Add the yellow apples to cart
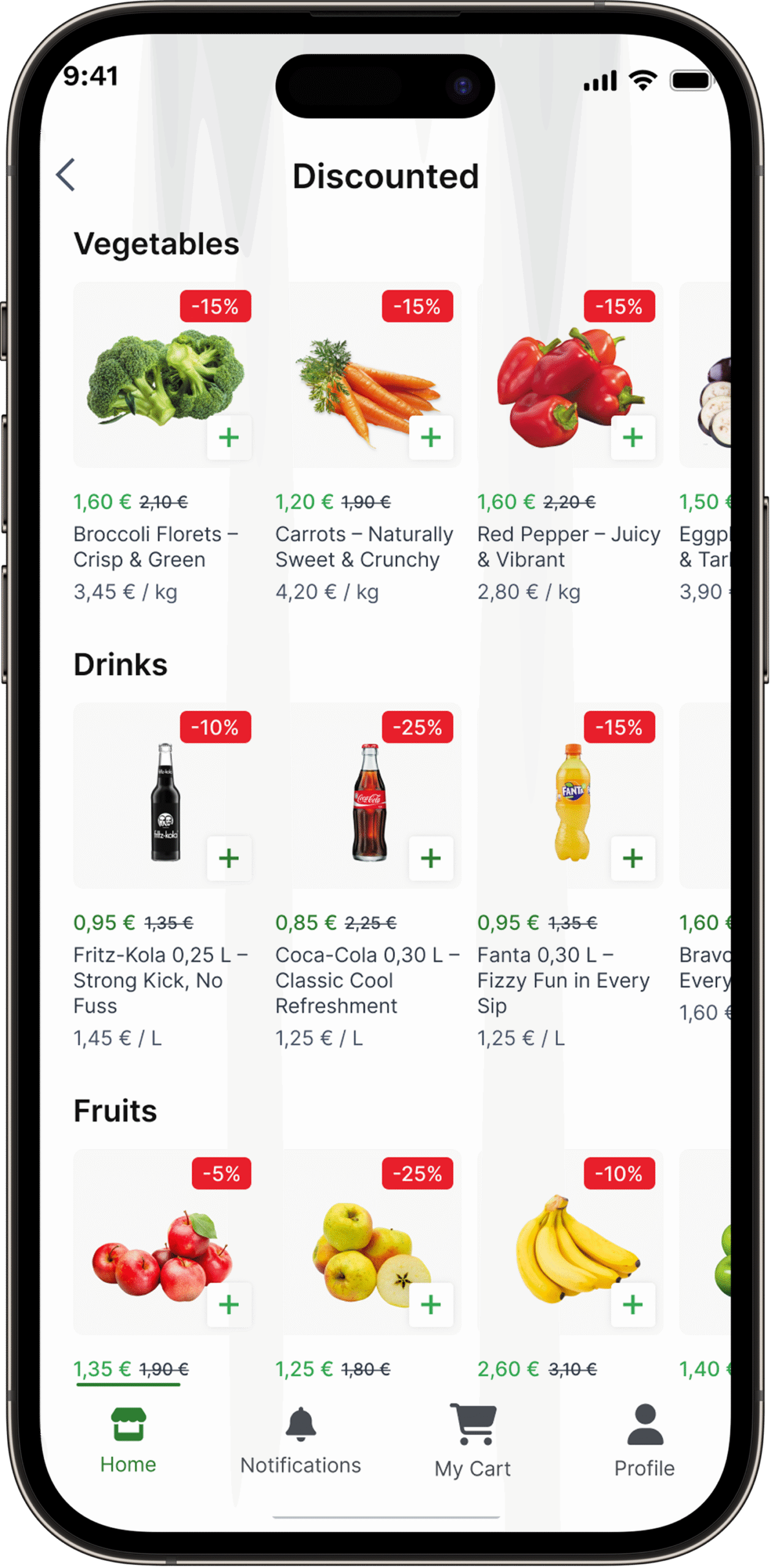Viewport: 771px width, 1568px height. pyautogui.click(x=431, y=1305)
